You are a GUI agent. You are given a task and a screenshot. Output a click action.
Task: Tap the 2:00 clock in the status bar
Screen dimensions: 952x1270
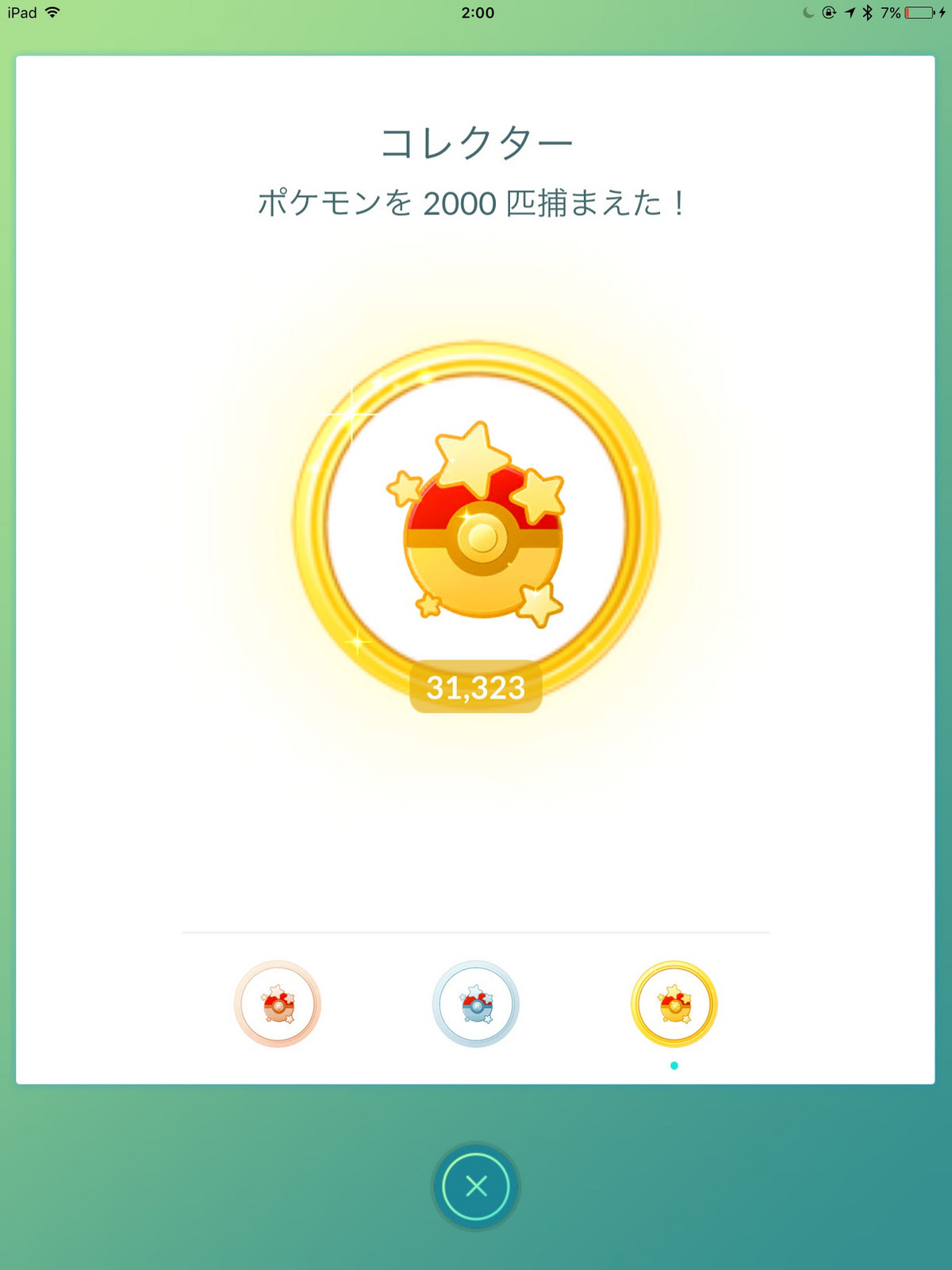coord(477,12)
